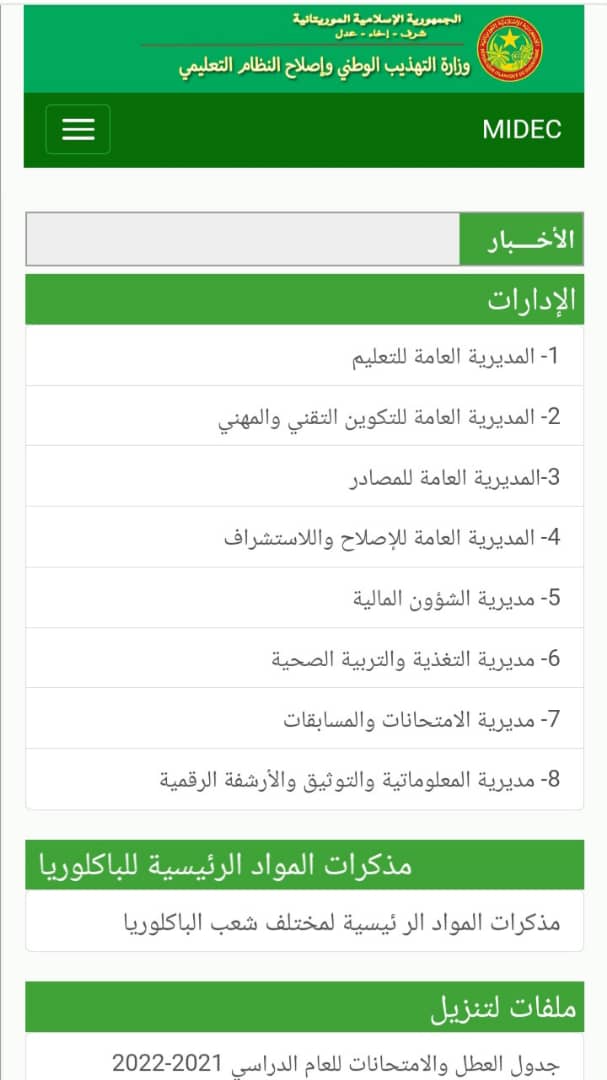The image size is (607, 1080).
Task: Open مذكرات المواد الرئيسية لمختلف شعب الباكلوريا
Action: (305, 921)
